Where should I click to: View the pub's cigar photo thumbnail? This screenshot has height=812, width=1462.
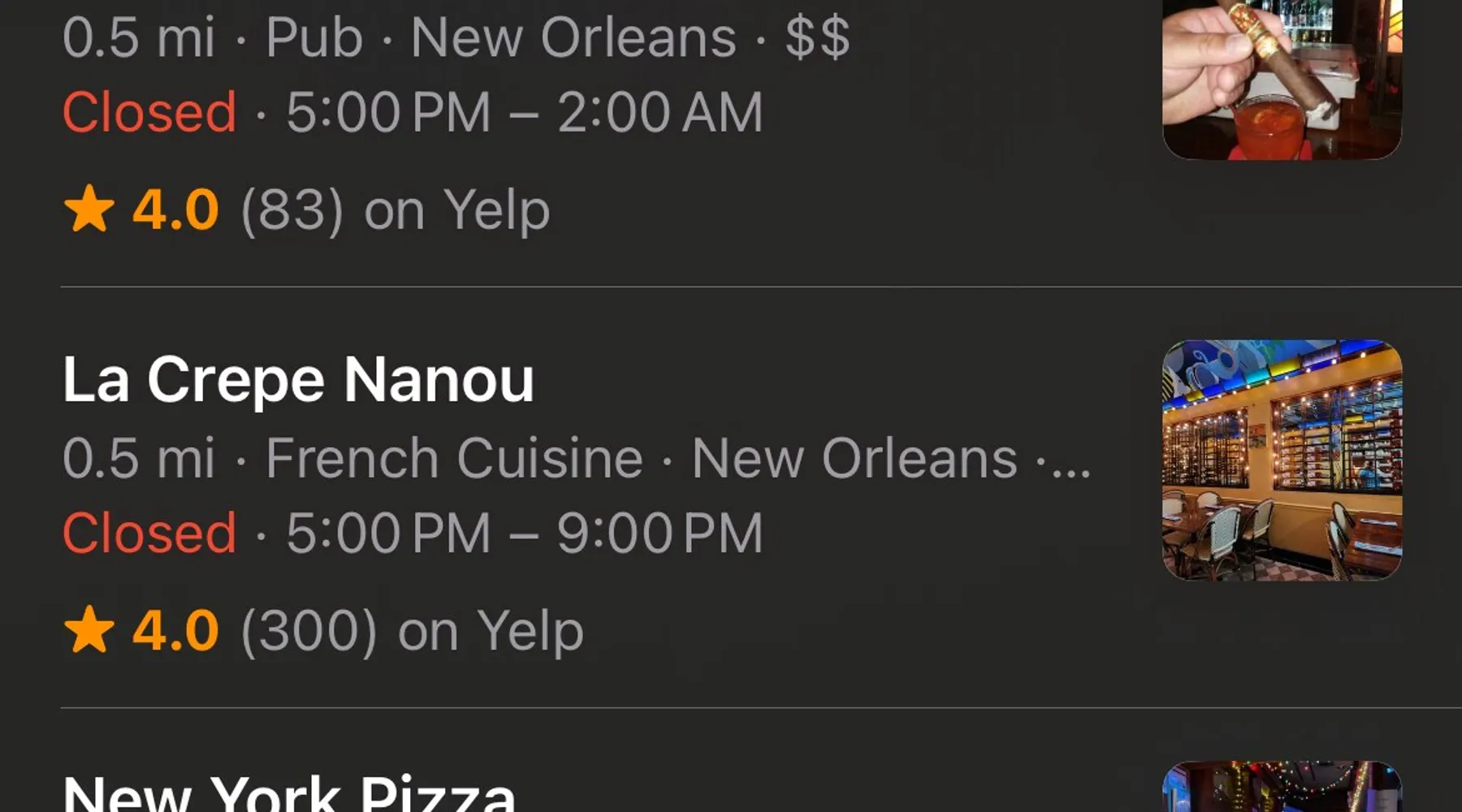point(1282,77)
